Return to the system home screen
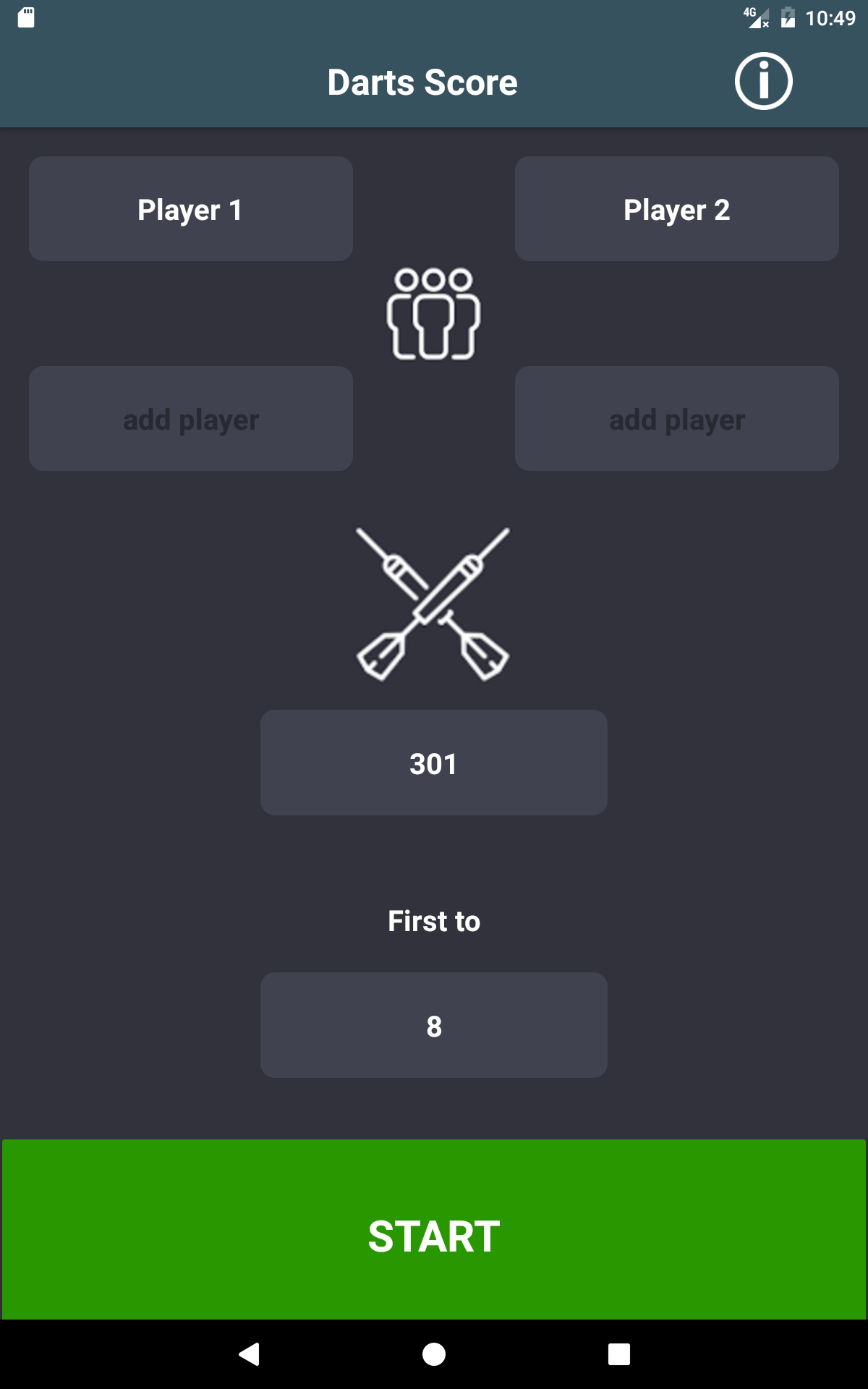The image size is (868, 1389). (434, 1354)
